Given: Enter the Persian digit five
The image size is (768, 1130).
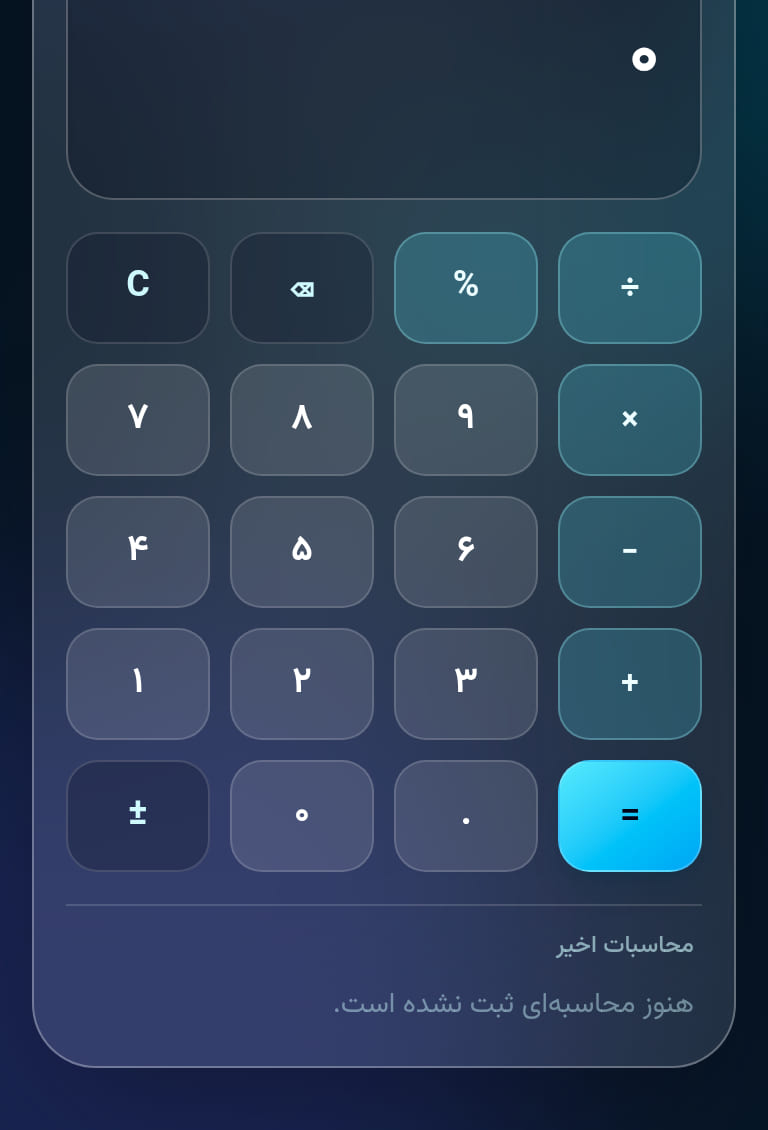Looking at the screenshot, I should click(302, 551).
